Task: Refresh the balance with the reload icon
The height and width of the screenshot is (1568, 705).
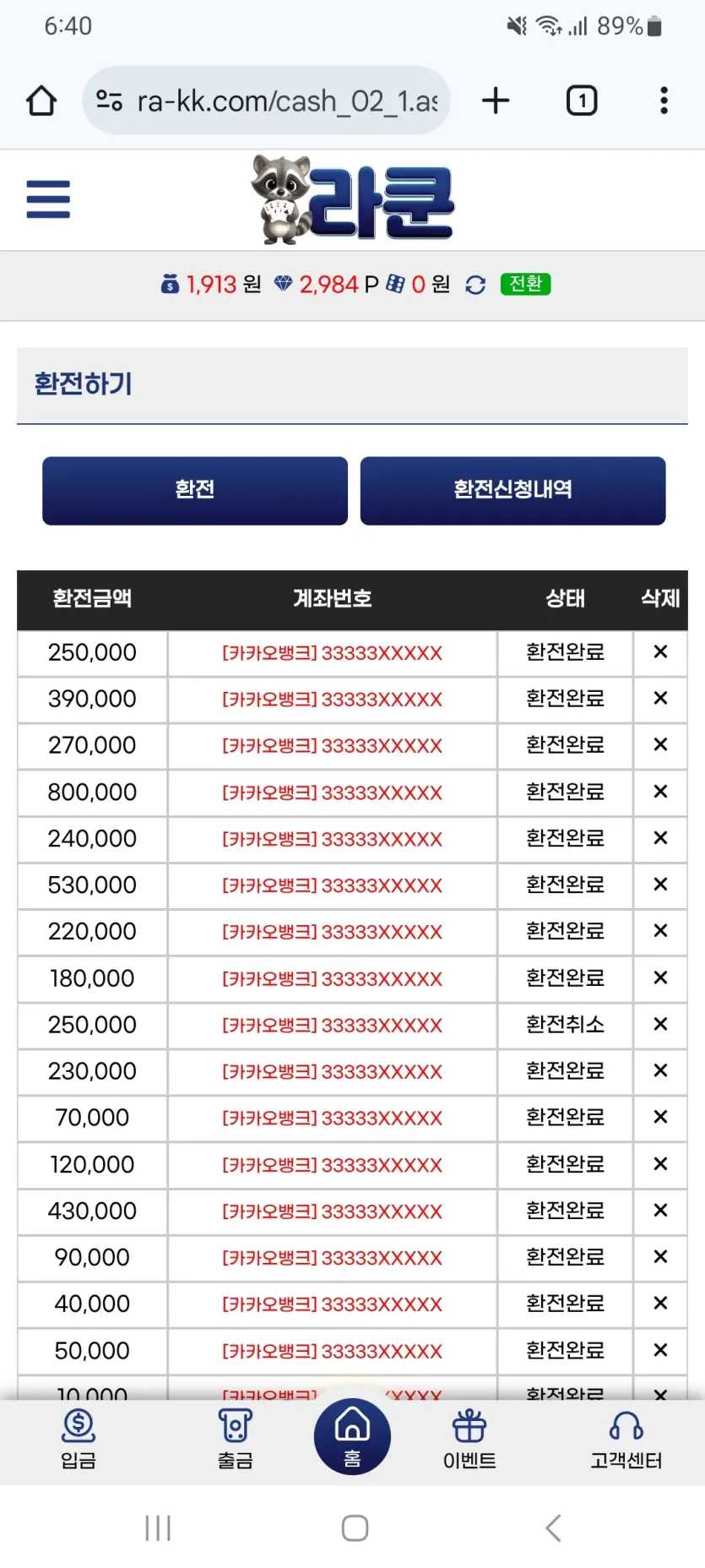Action: pos(475,285)
